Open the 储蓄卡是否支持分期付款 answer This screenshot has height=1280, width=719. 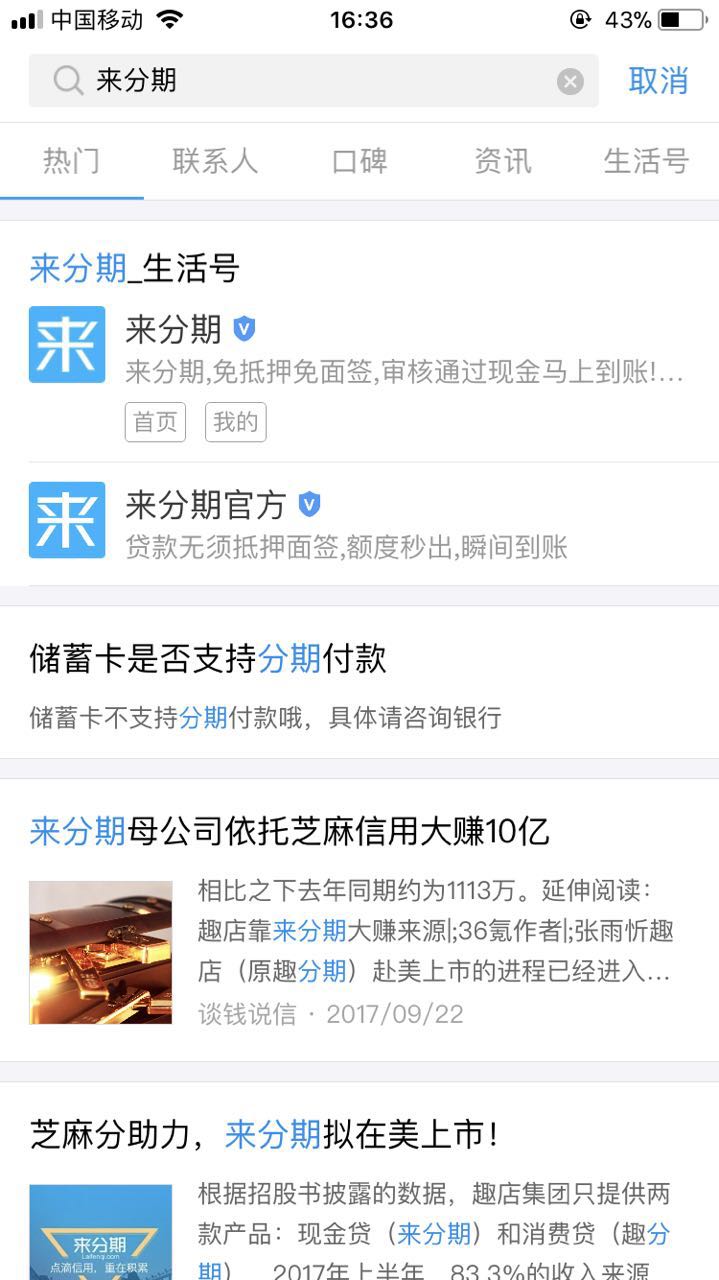359,682
